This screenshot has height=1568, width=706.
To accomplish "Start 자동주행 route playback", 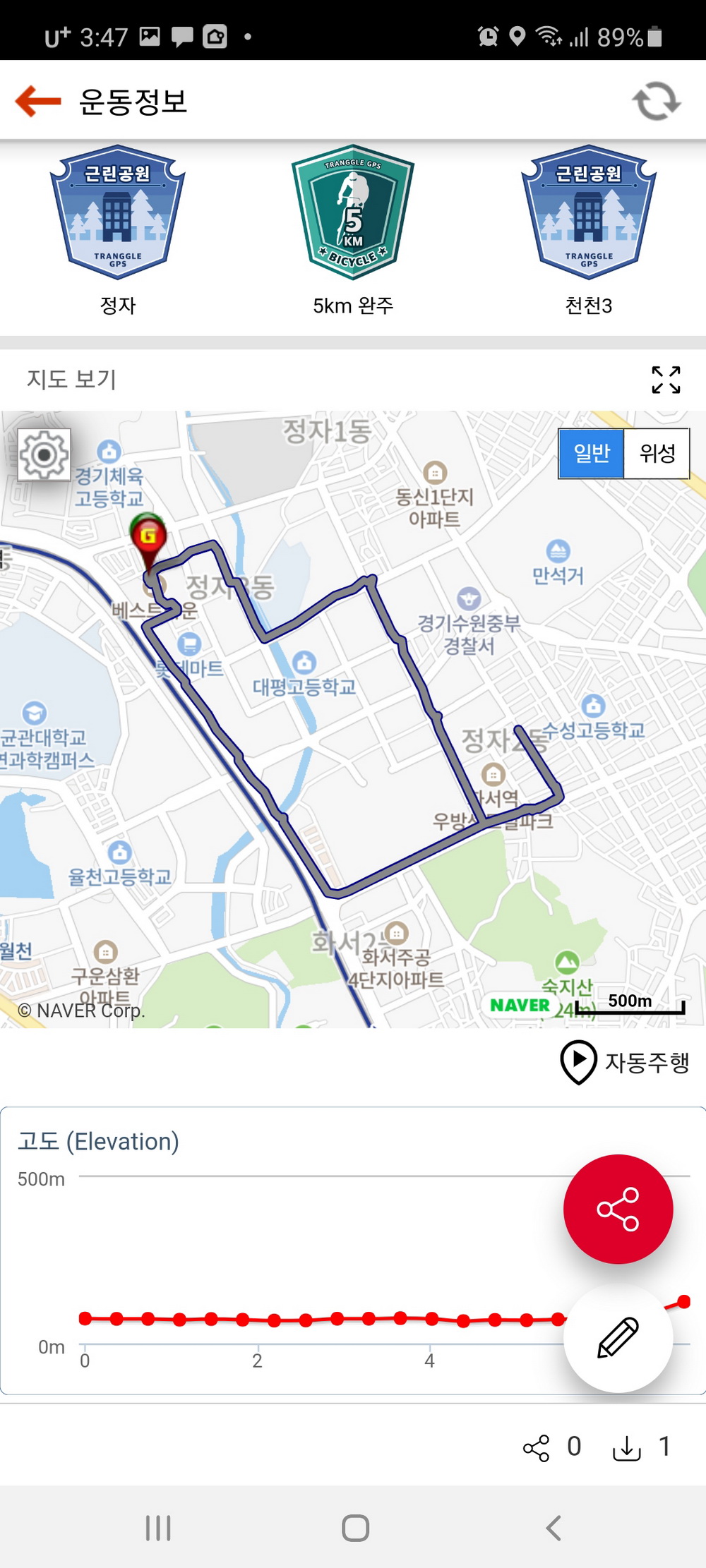I will [625, 1061].
